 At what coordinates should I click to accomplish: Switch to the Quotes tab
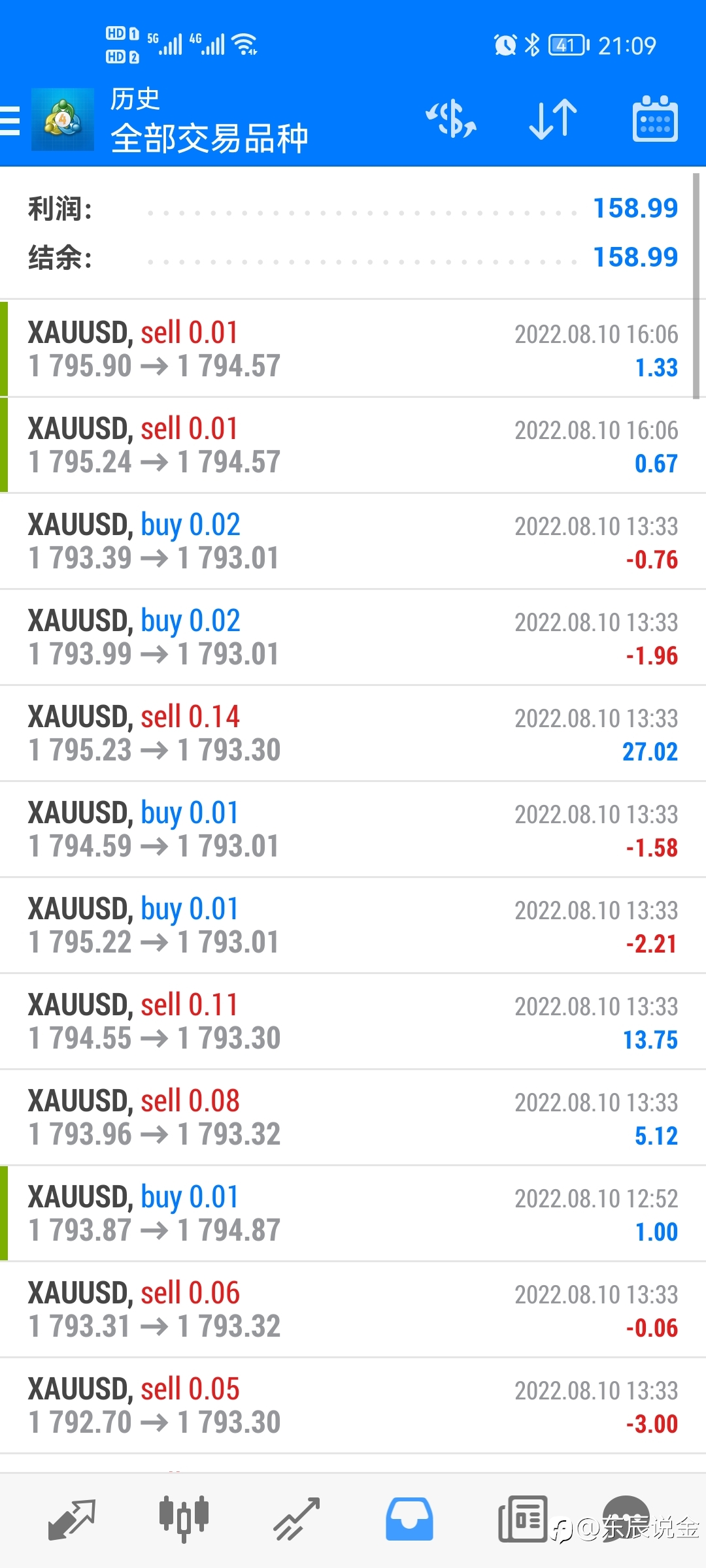point(72,1520)
